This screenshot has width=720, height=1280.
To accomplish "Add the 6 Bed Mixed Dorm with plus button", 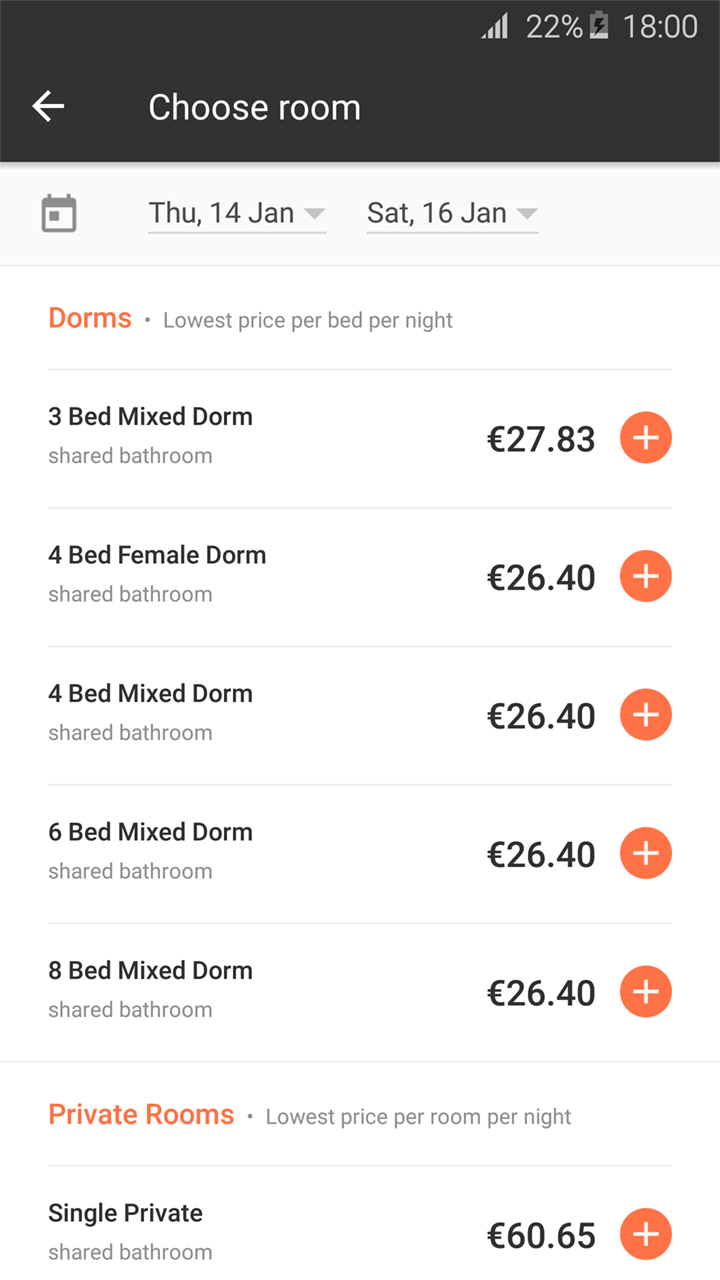I will tap(645, 853).
